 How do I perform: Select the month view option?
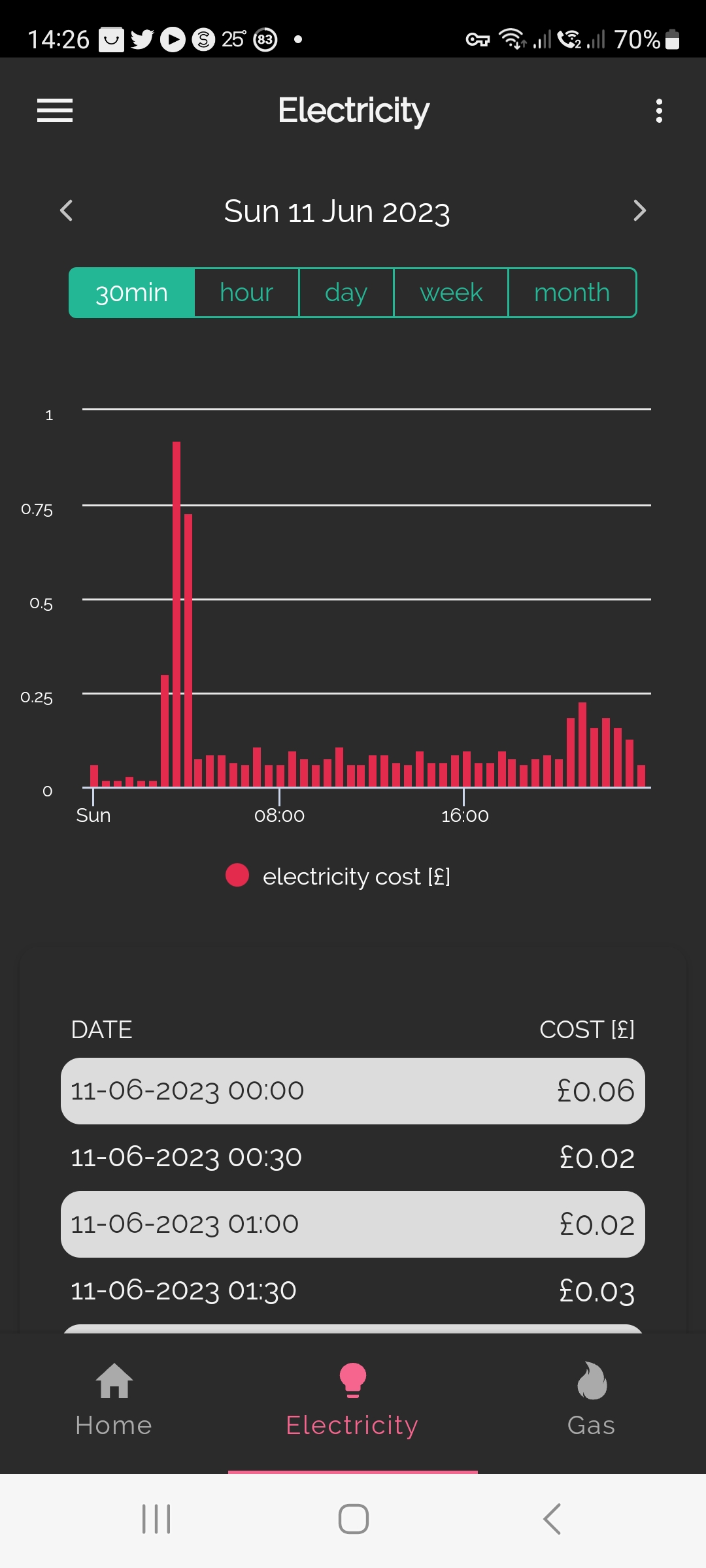tap(571, 293)
